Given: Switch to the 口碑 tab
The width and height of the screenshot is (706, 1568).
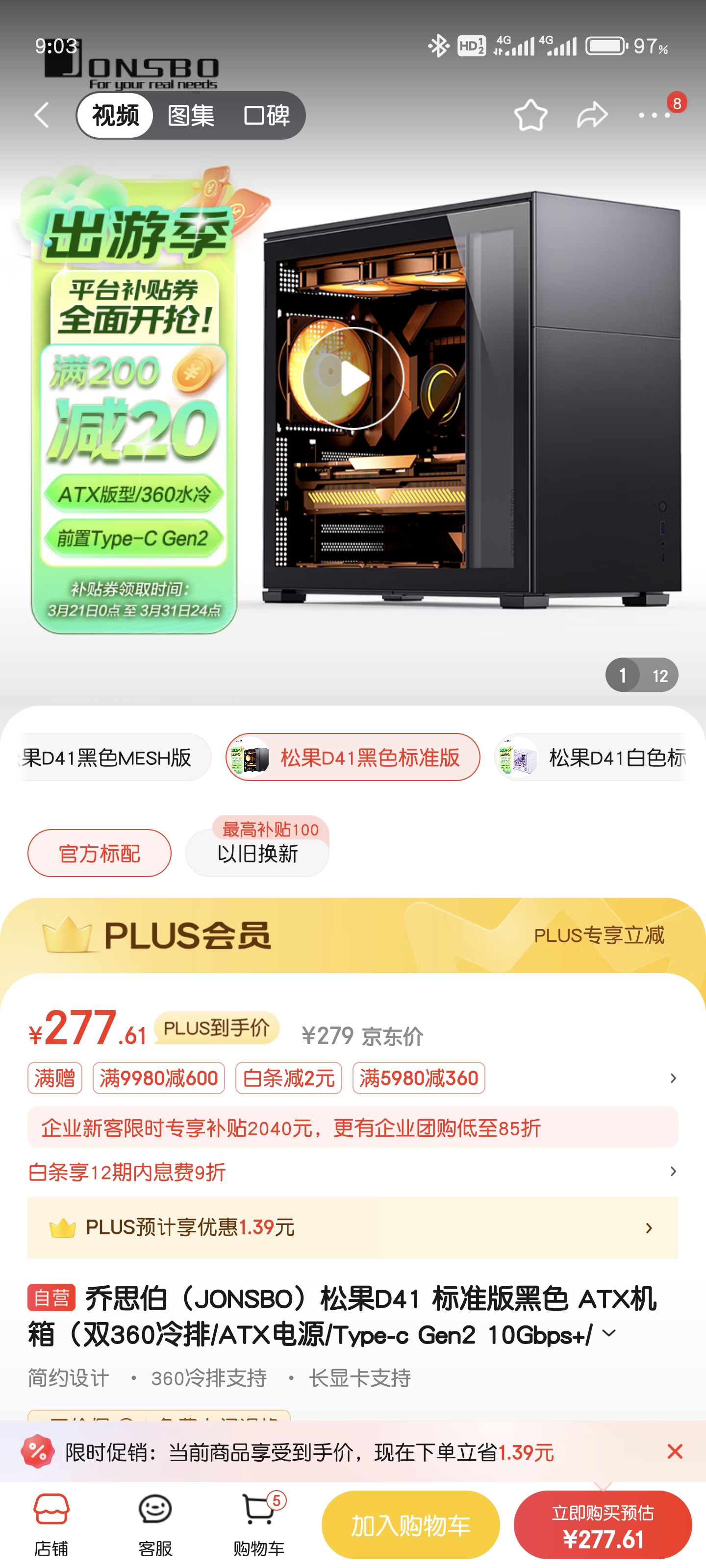Looking at the screenshot, I should click(268, 115).
